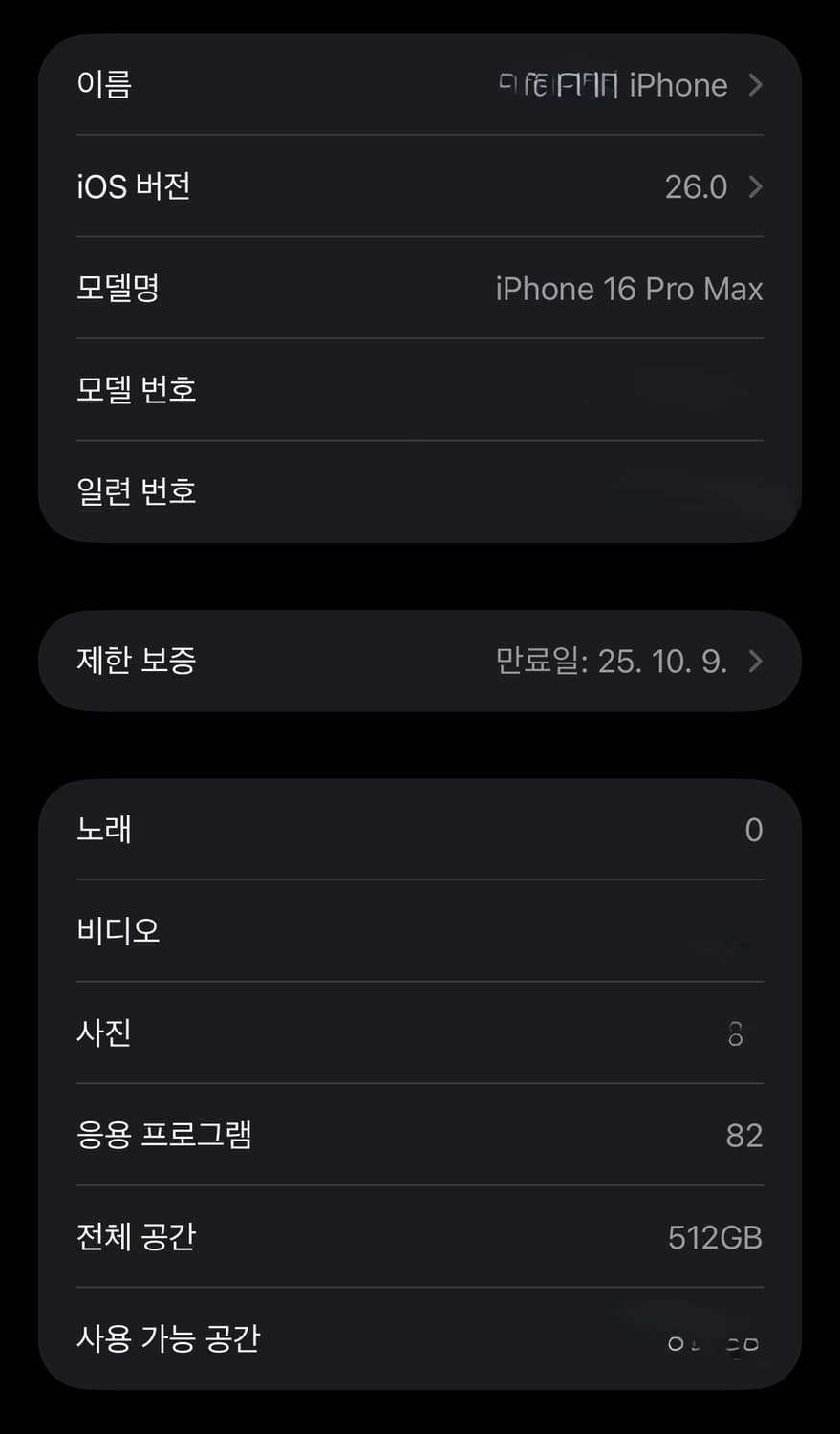
Task: Tap the iPhone 16 Pro Max value text
Action: (x=629, y=288)
